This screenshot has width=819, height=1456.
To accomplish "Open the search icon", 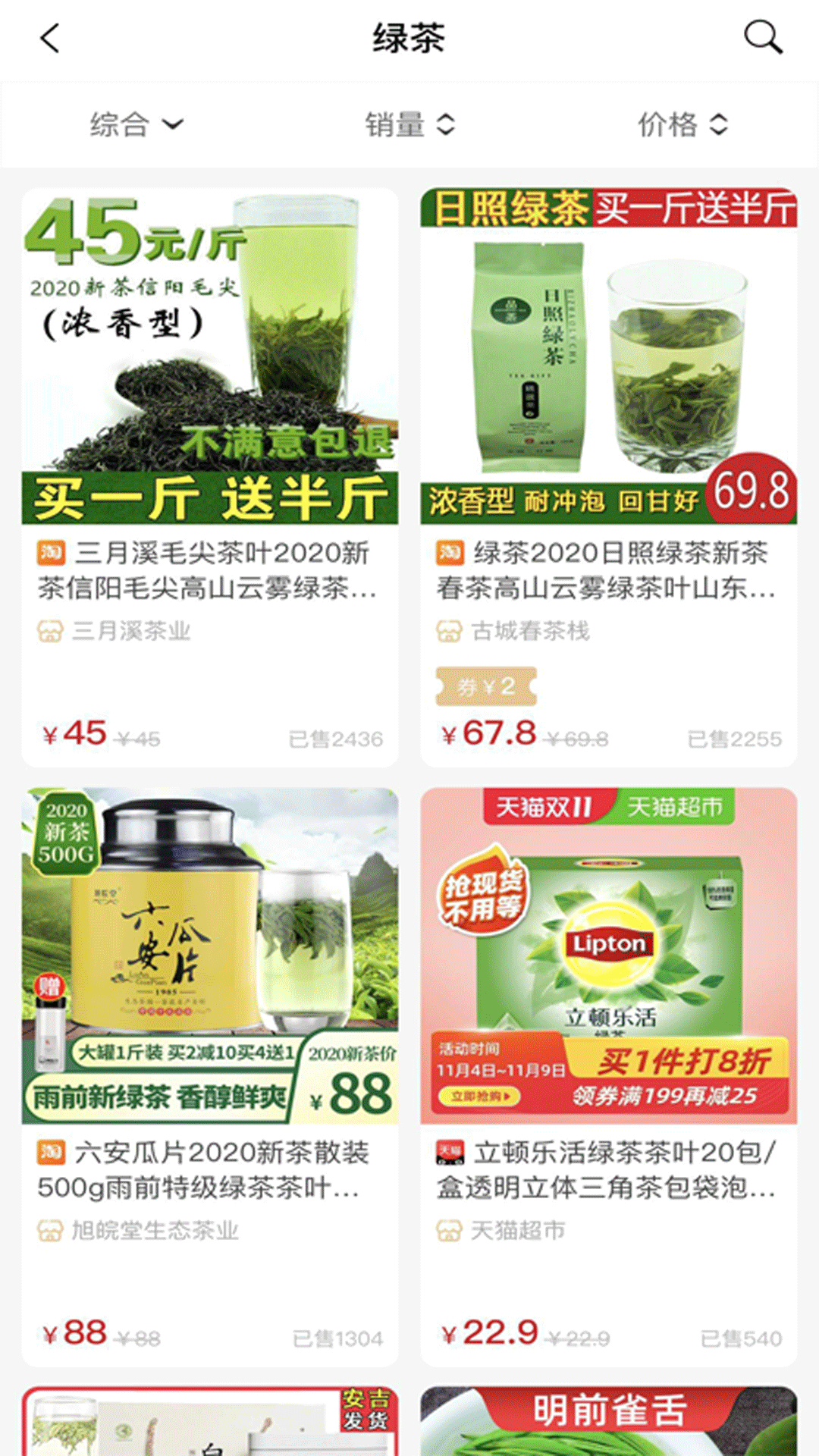I will pos(762,38).
